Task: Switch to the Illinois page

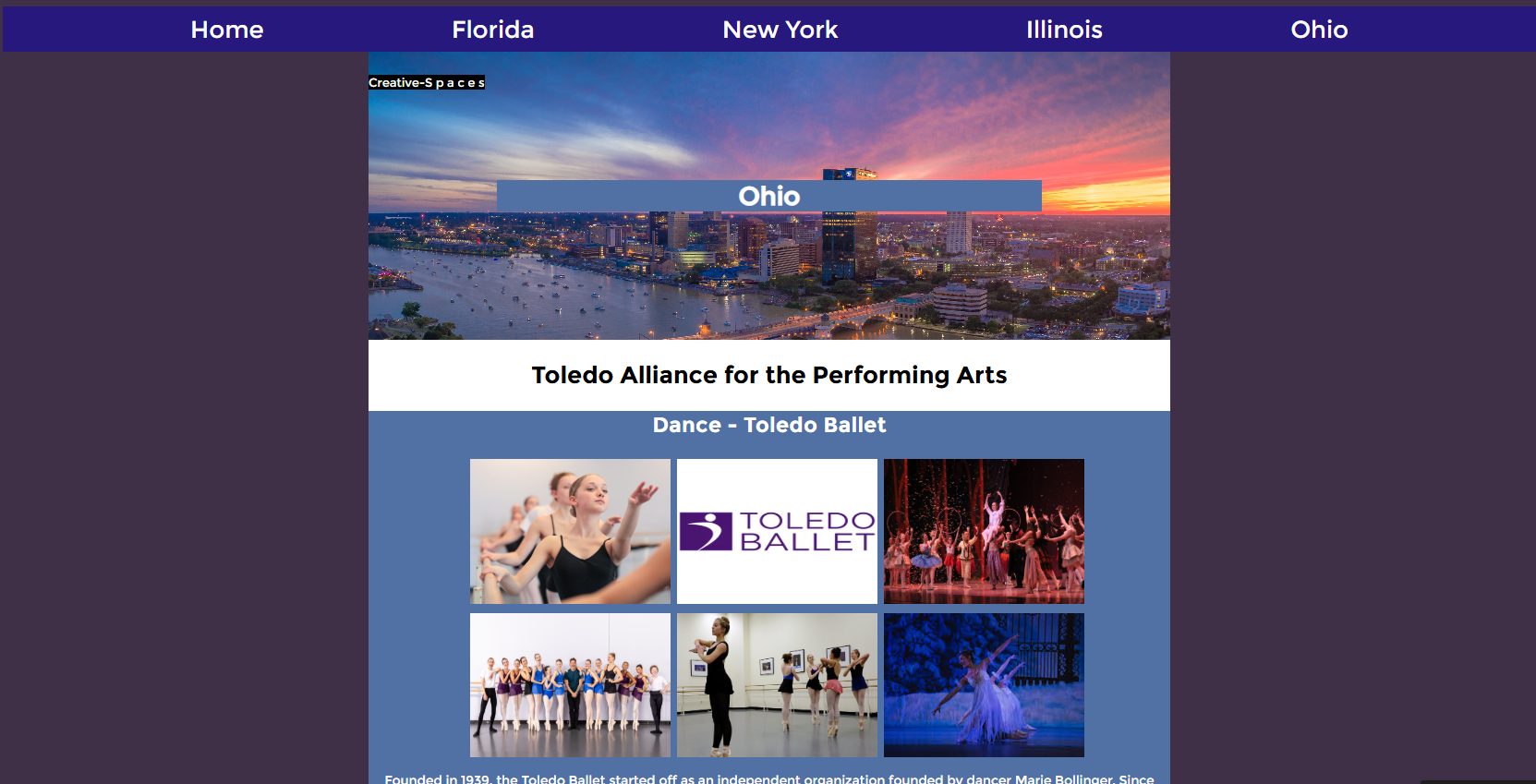Action: click(x=1064, y=30)
